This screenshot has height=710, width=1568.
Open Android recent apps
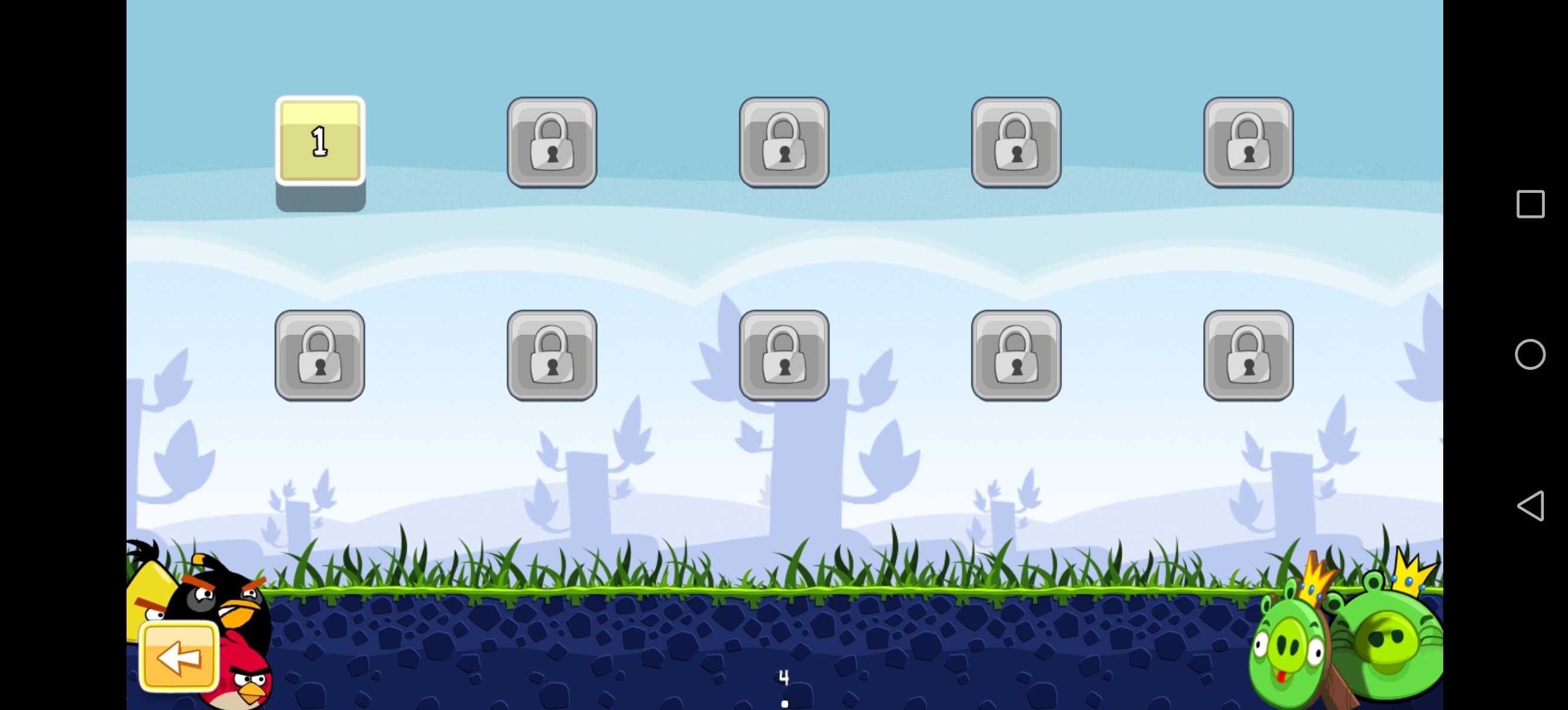click(x=1530, y=204)
